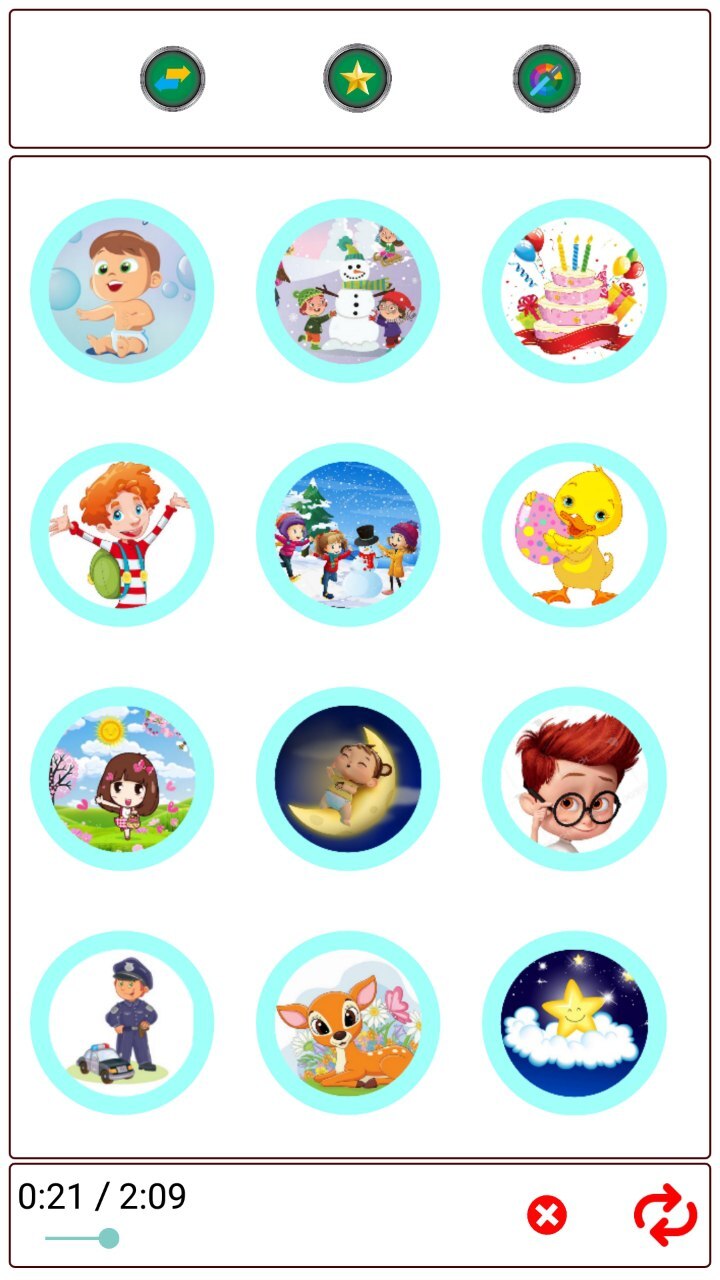Toggle the red repeat loop button
The width and height of the screenshot is (720, 1280).
click(x=665, y=1216)
